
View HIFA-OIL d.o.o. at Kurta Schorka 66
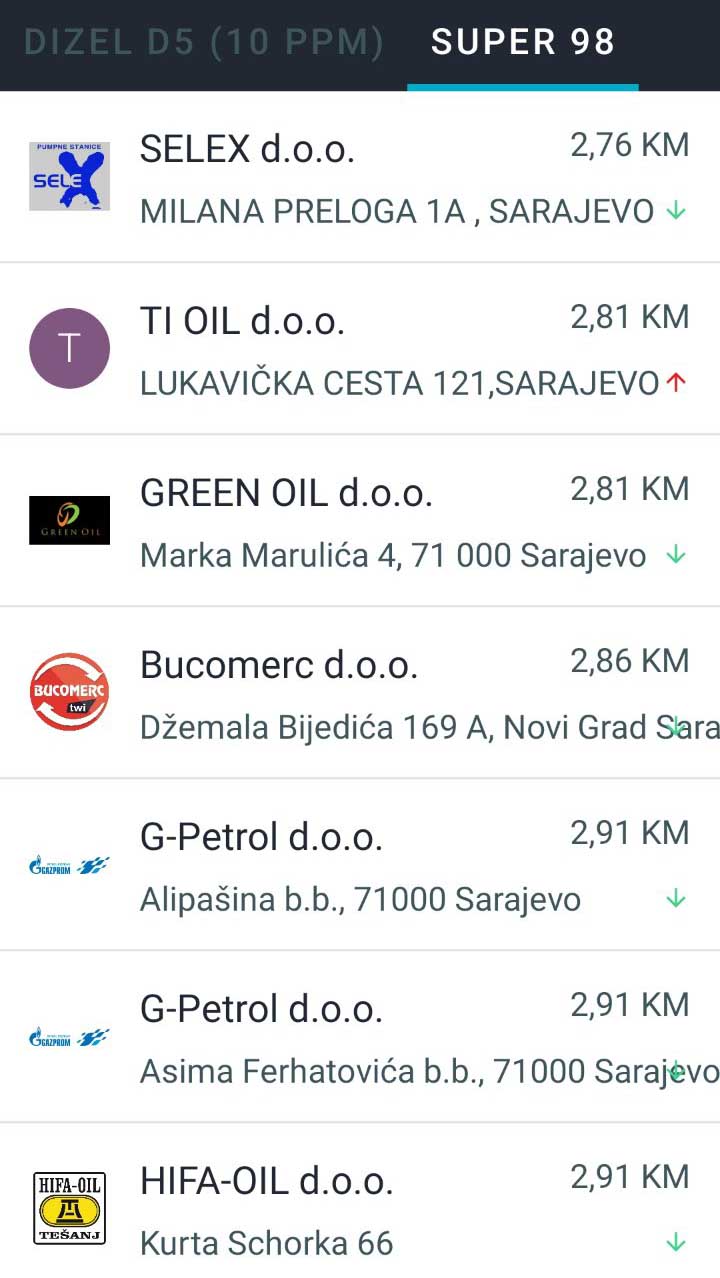pos(360,1209)
